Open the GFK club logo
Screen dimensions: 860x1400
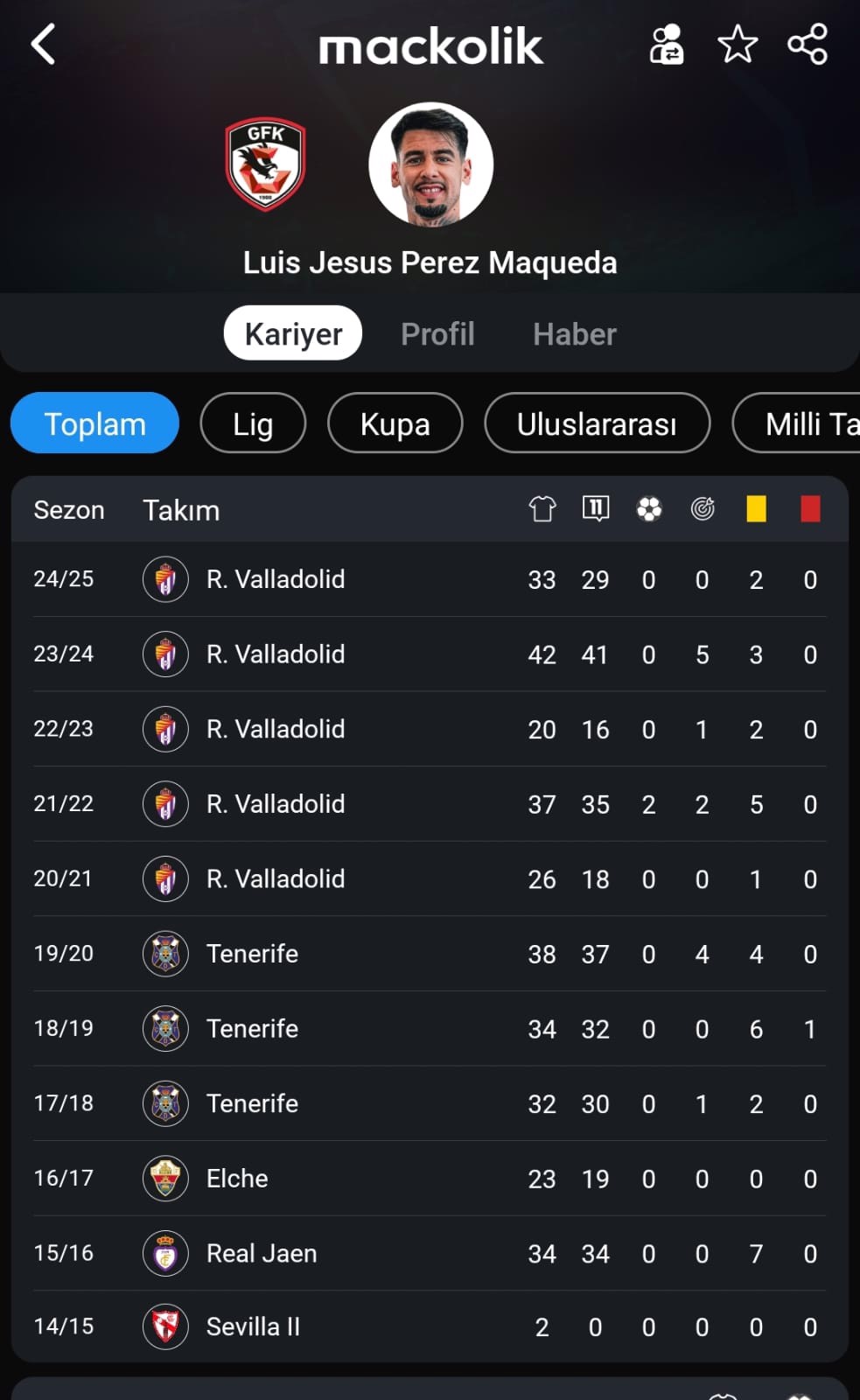tap(265, 164)
